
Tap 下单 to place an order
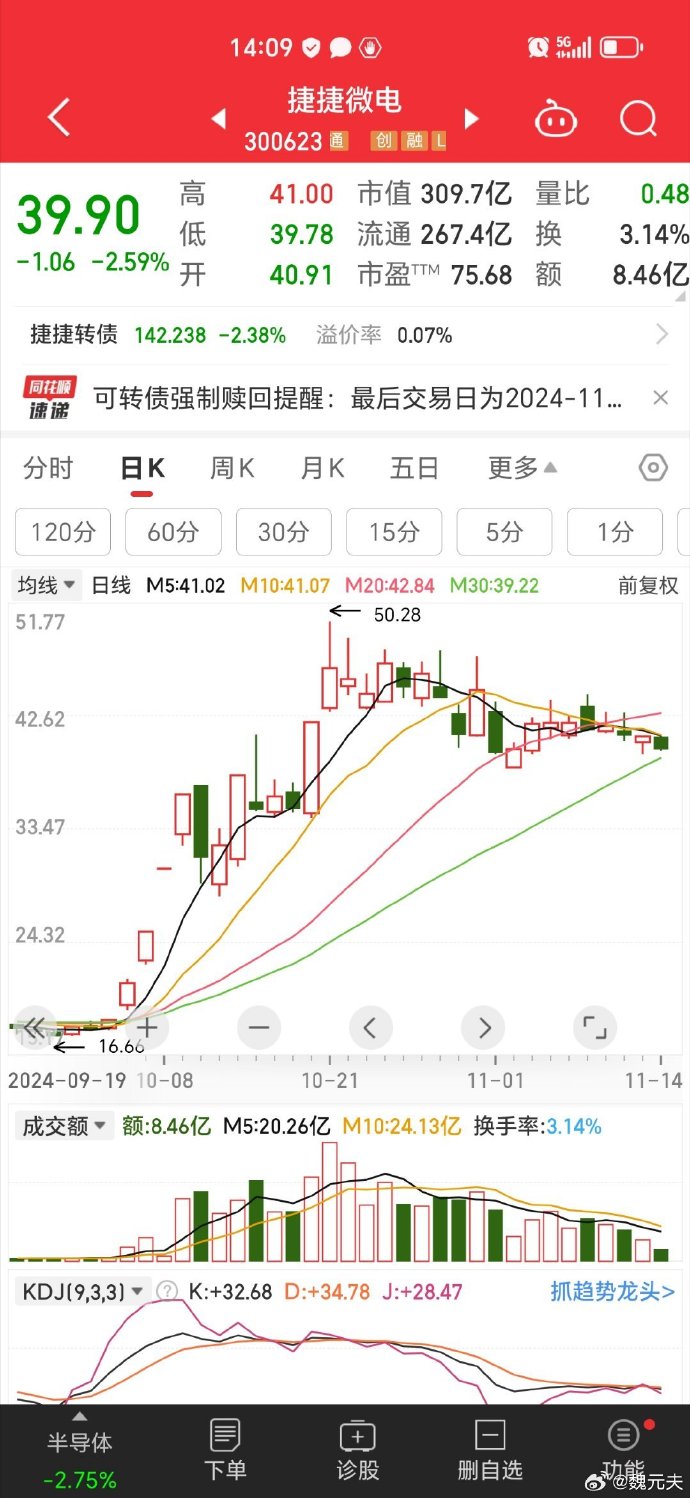tap(225, 1450)
